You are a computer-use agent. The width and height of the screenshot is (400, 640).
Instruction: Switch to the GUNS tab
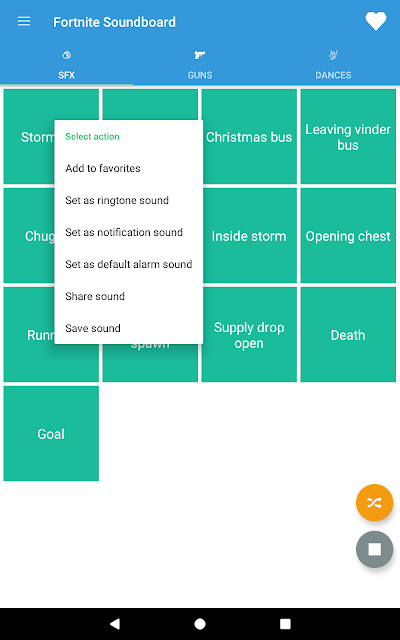200,64
